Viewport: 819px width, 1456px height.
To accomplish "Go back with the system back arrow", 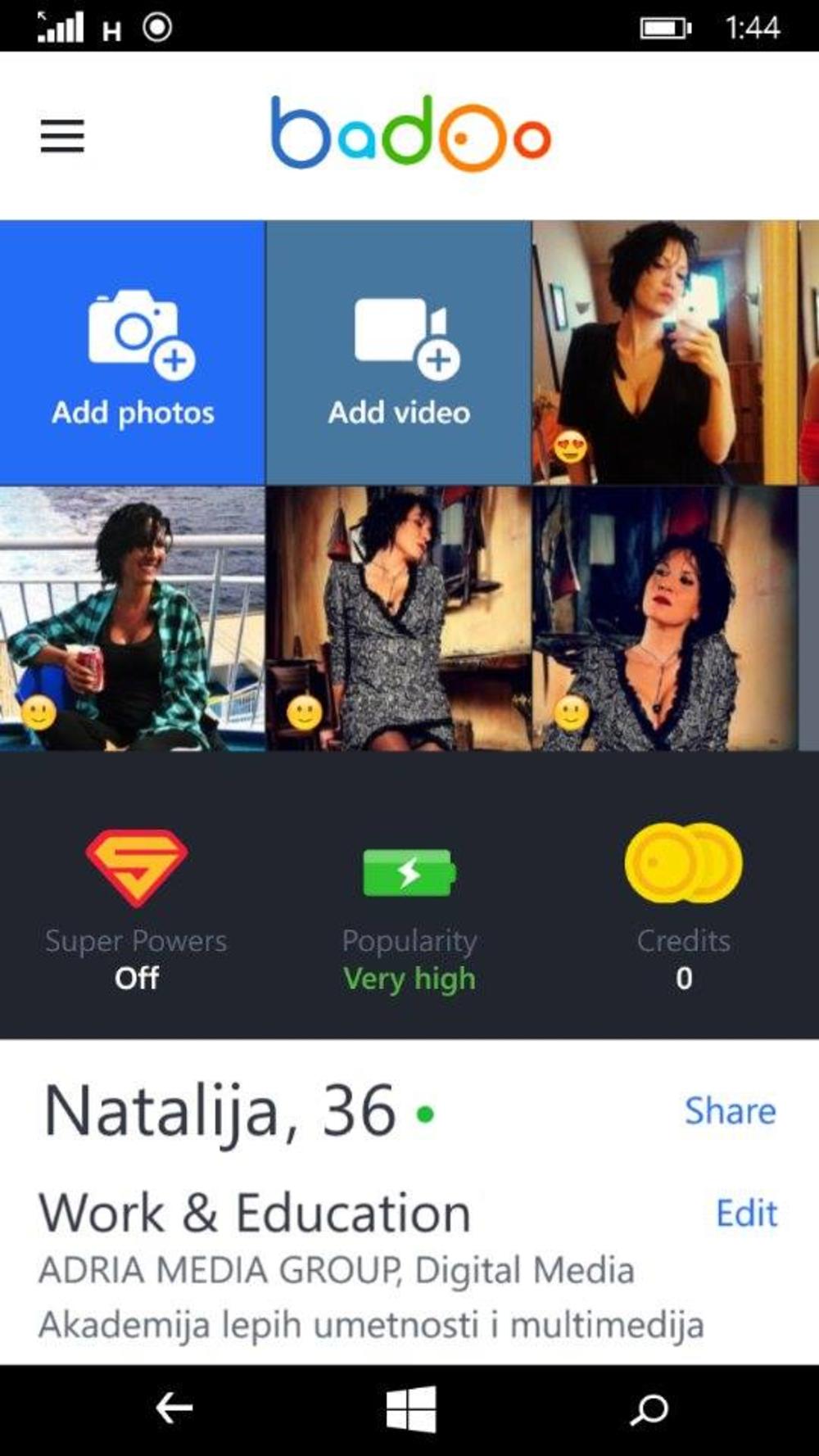I will click(174, 1409).
